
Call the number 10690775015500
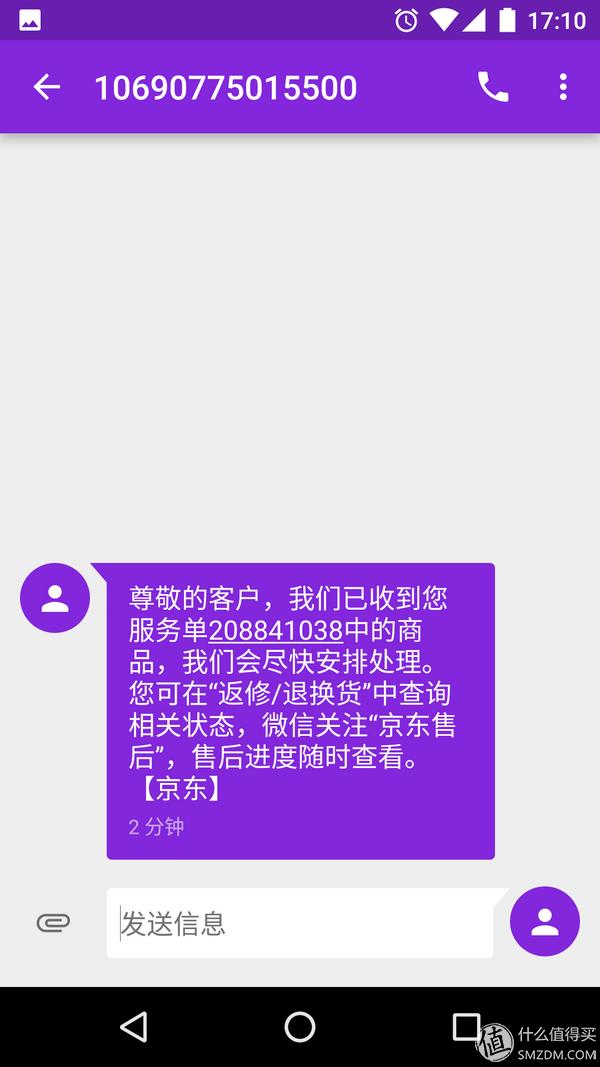coord(492,87)
